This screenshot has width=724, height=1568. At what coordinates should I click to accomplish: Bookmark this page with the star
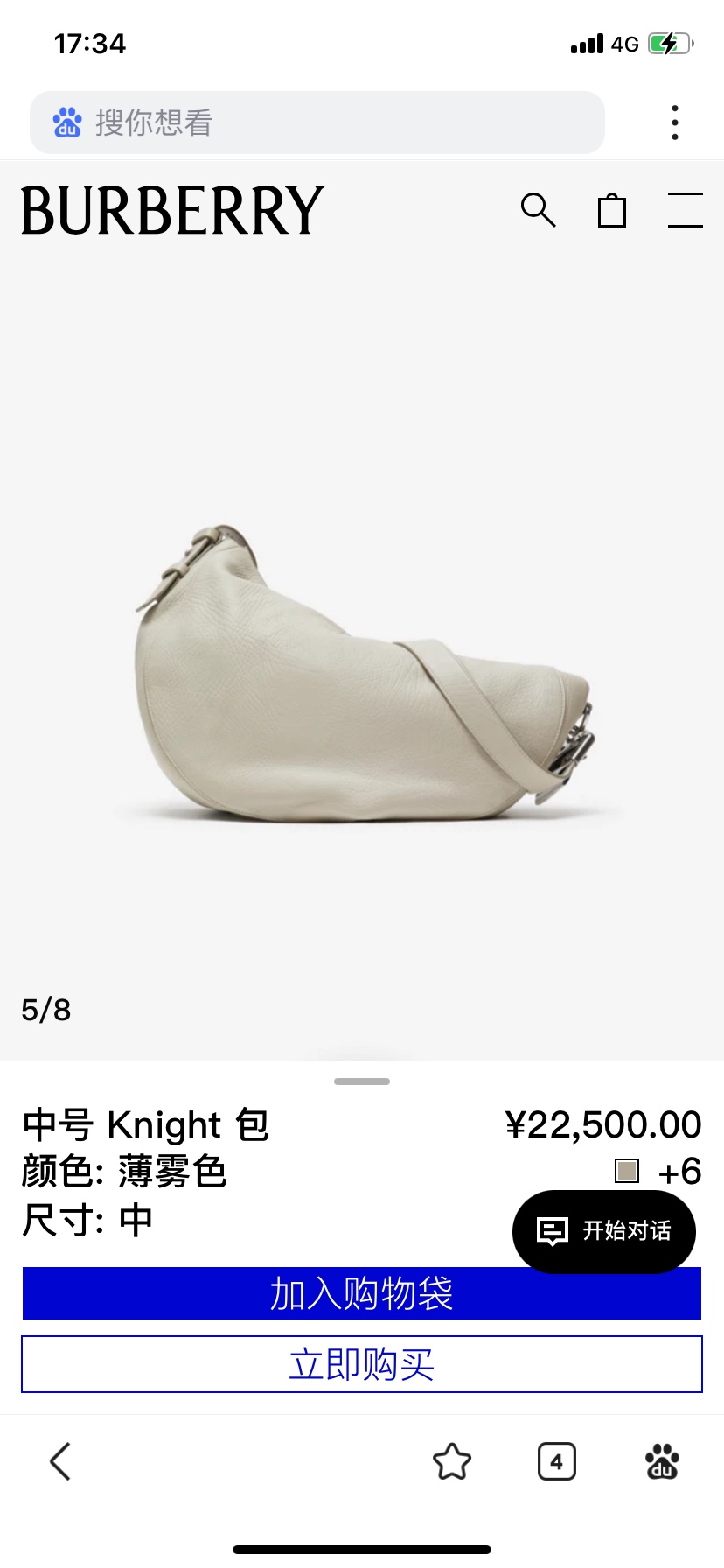pos(452,1461)
